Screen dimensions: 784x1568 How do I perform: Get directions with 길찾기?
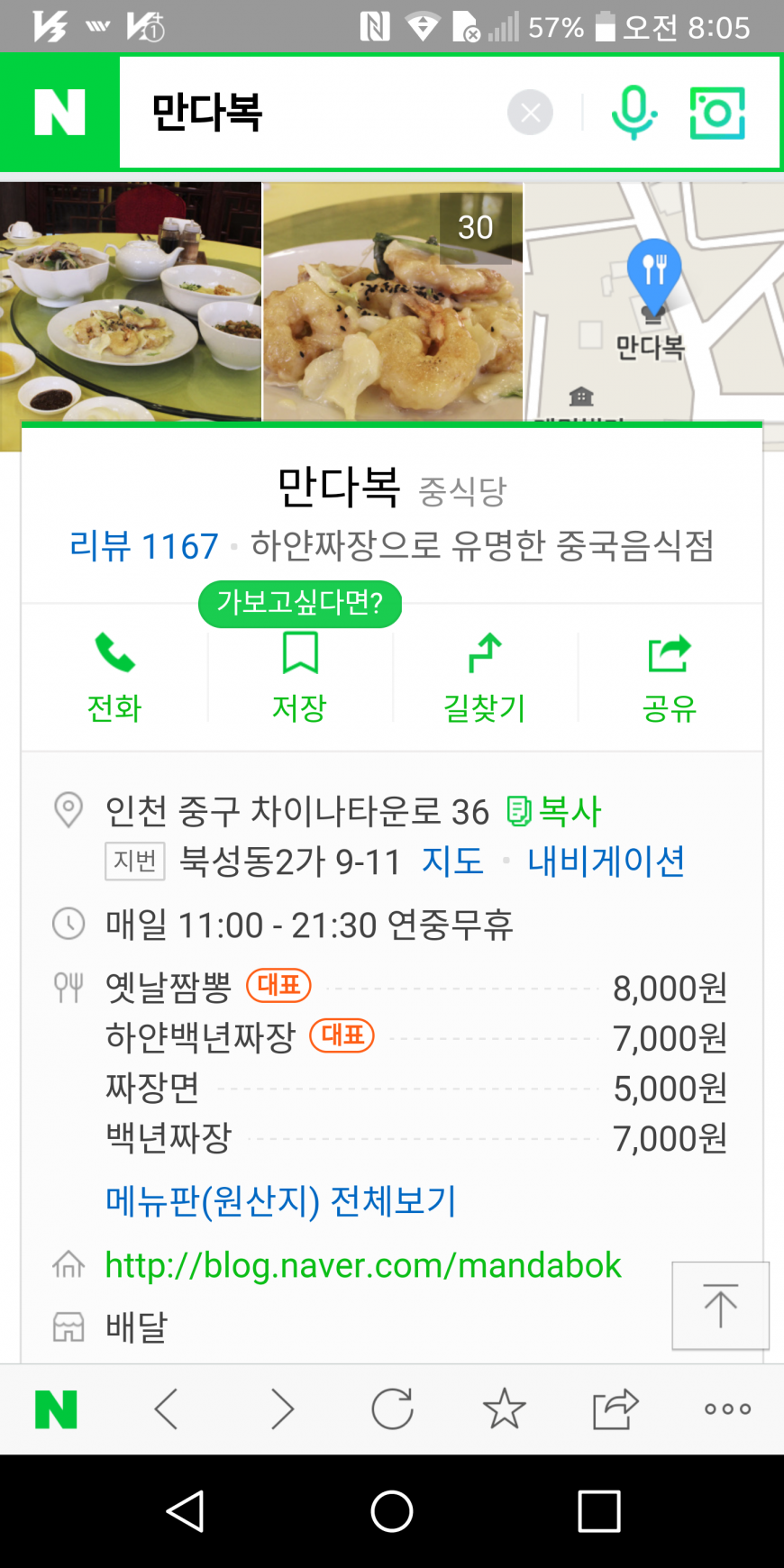coord(485,678)
